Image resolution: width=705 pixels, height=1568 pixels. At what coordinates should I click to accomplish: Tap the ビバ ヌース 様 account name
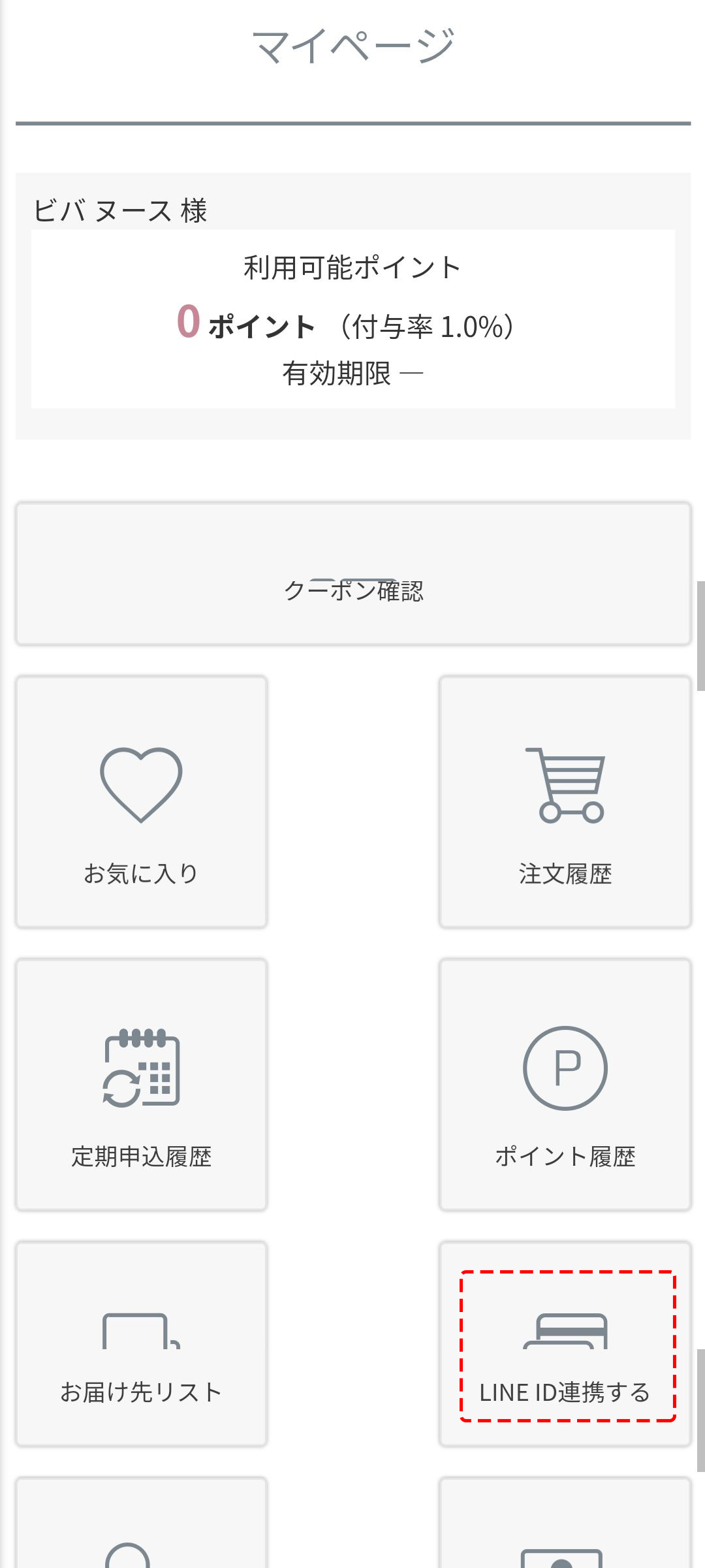tap(121, 210)
